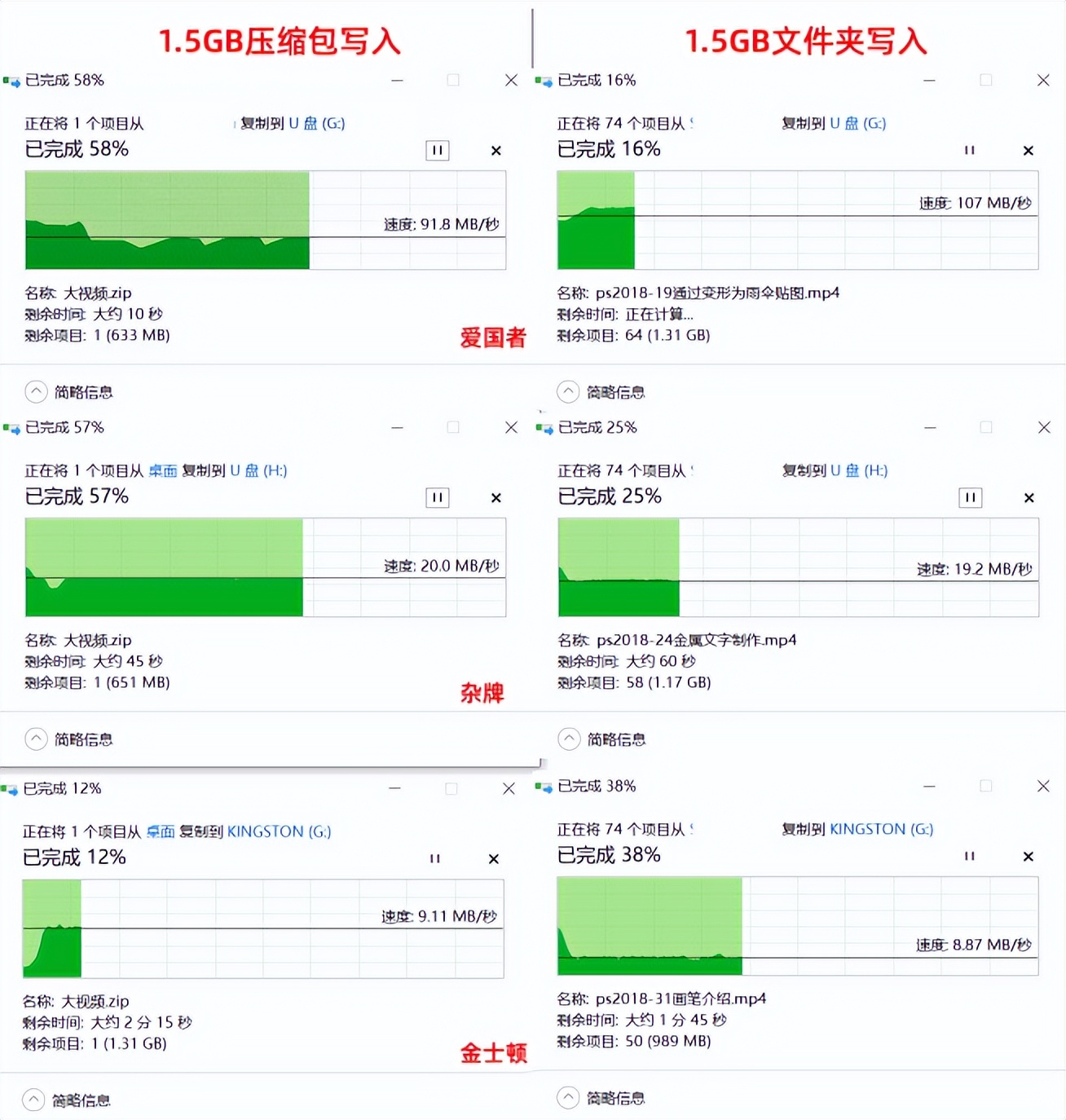The width and height of the screenshot is (1066, 1120).
Task: Pause the 爱国者 zip file transfer
Action: coord(438,150)
